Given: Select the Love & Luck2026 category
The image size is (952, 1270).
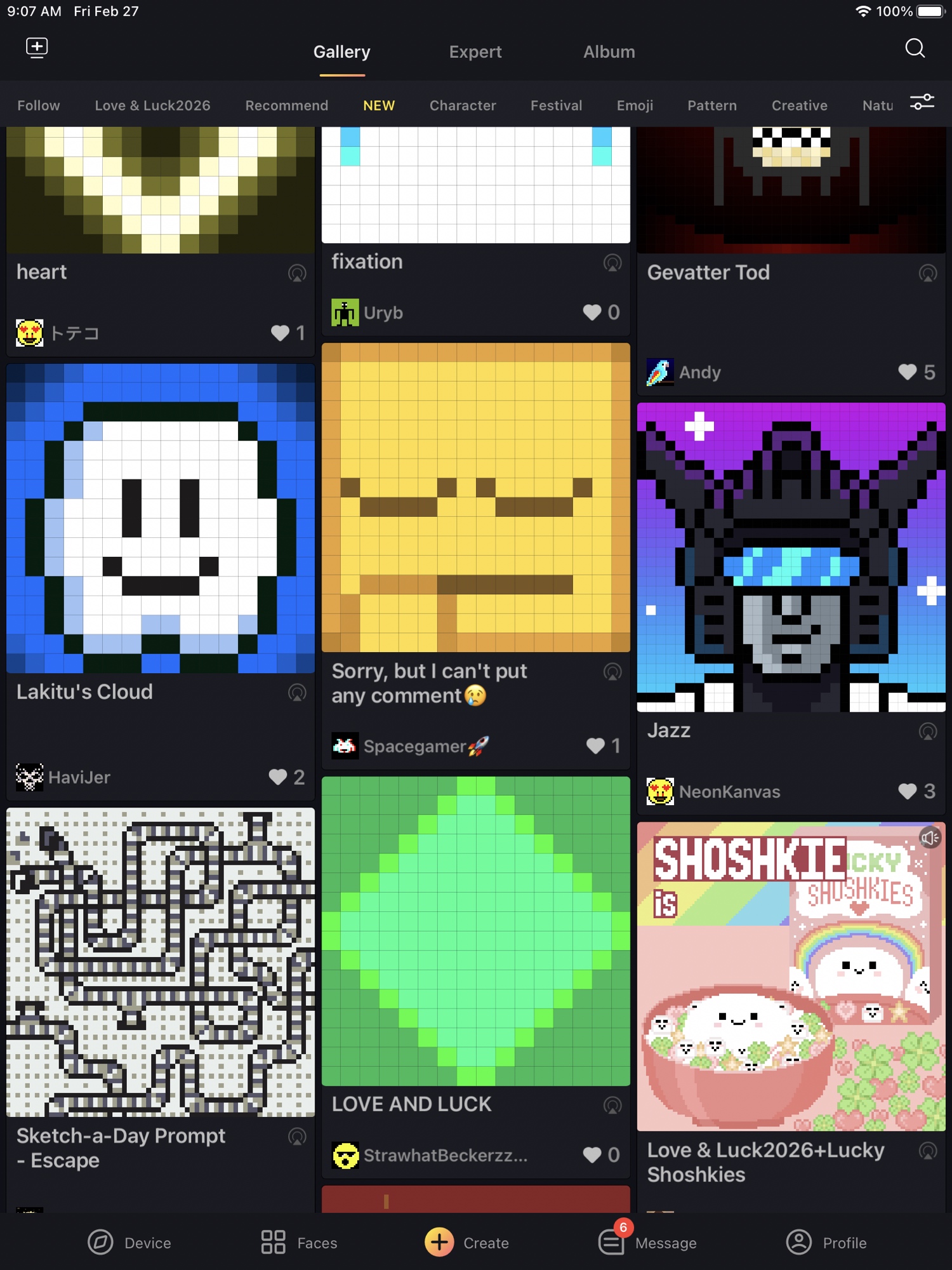Looking at the screenshot, I should pos(152,105).
